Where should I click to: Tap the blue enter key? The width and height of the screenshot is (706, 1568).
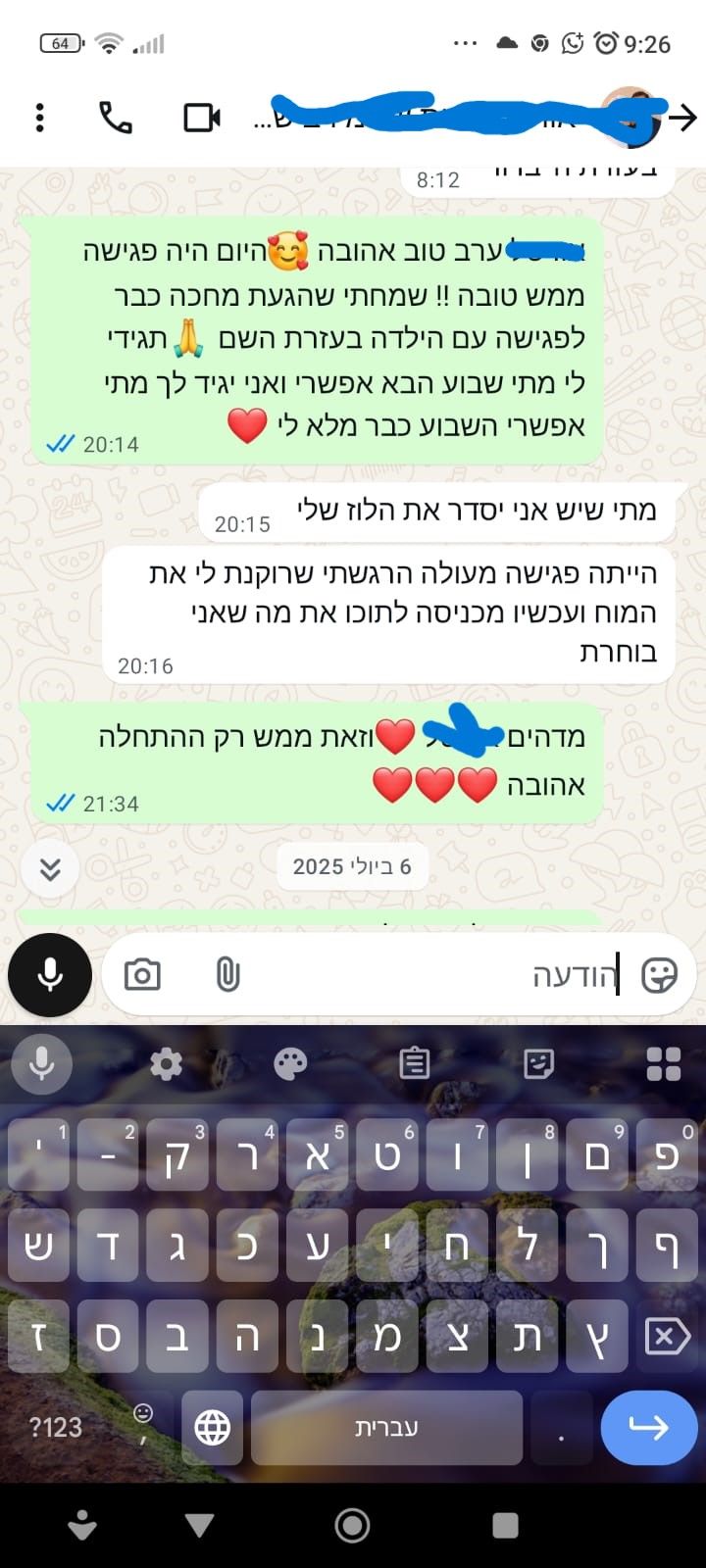point(648,1428)
